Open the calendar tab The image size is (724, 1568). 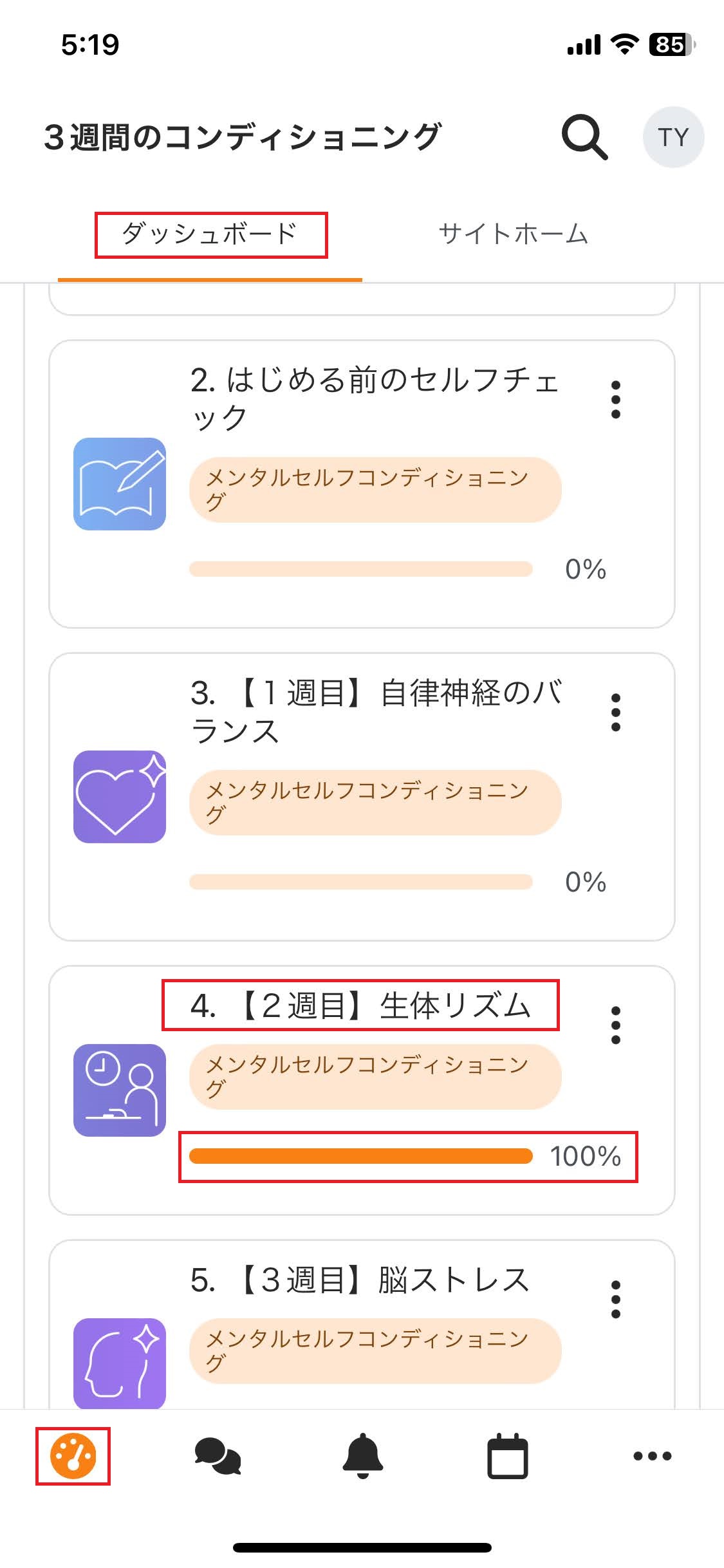tap(508, 1456)
